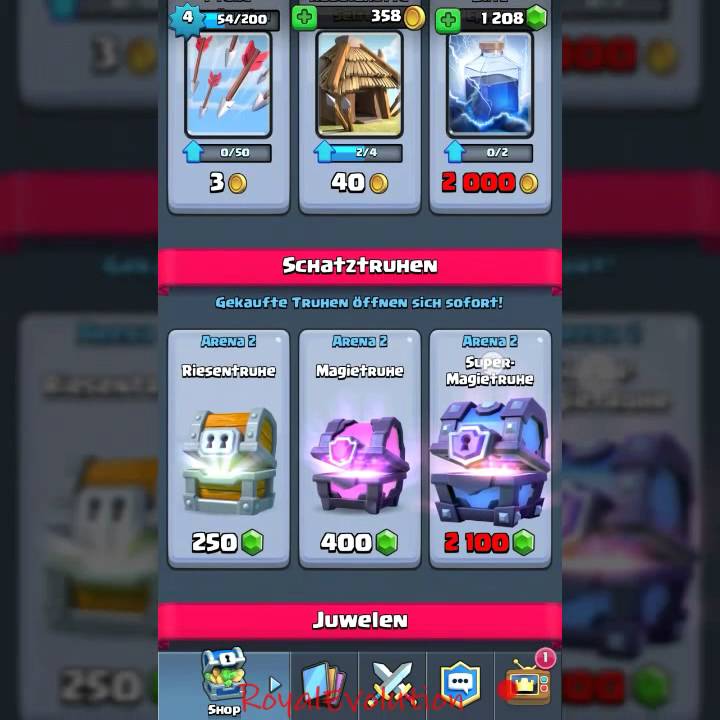
Task: Switch to the cards collection tab
Action: [323, 685]
